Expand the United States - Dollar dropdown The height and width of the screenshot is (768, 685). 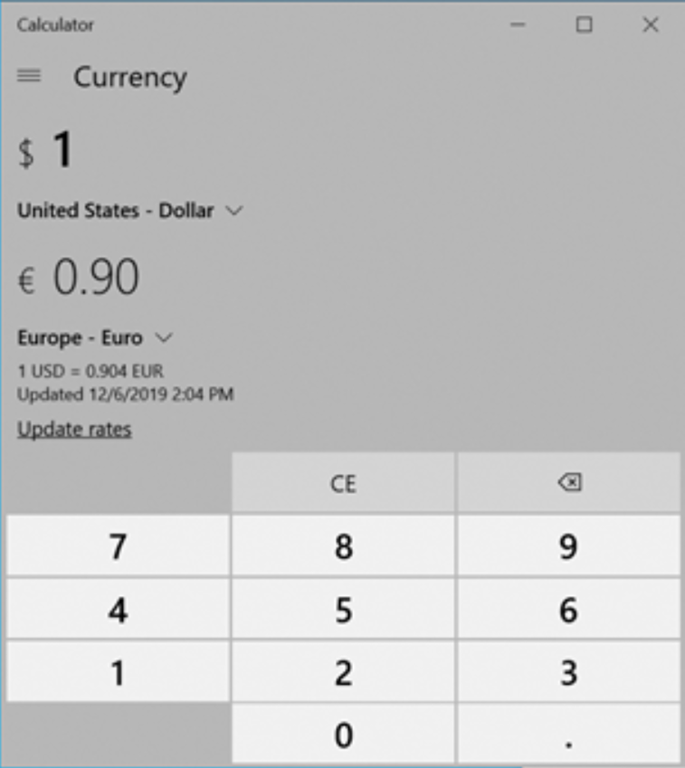[130, 211]
